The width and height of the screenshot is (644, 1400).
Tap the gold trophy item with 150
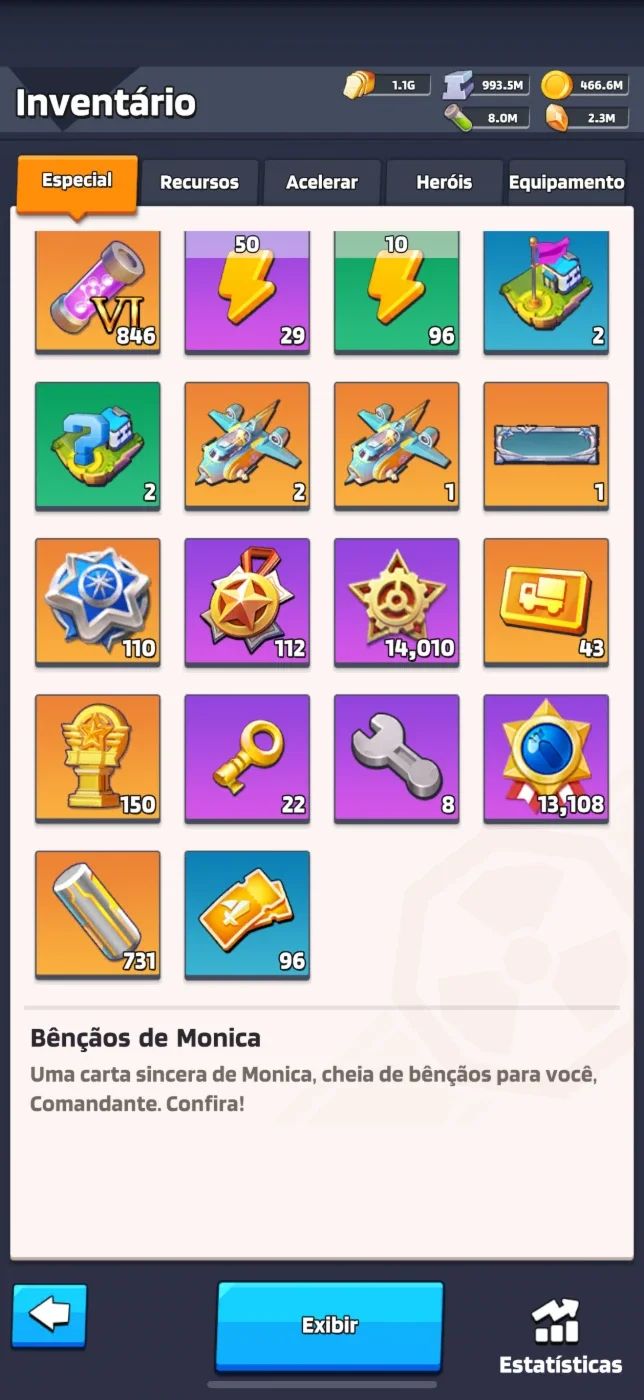(x=98, y=759)
